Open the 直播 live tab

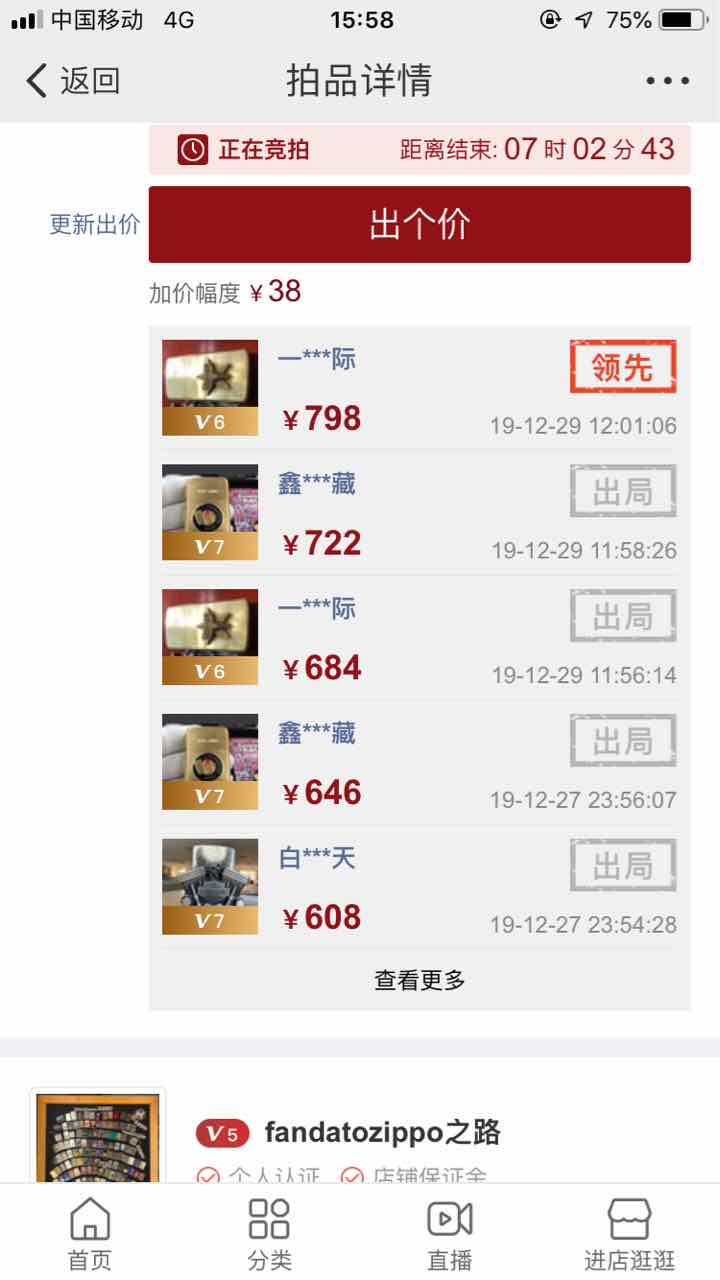pyautogui.click(x=449, y=1235)
